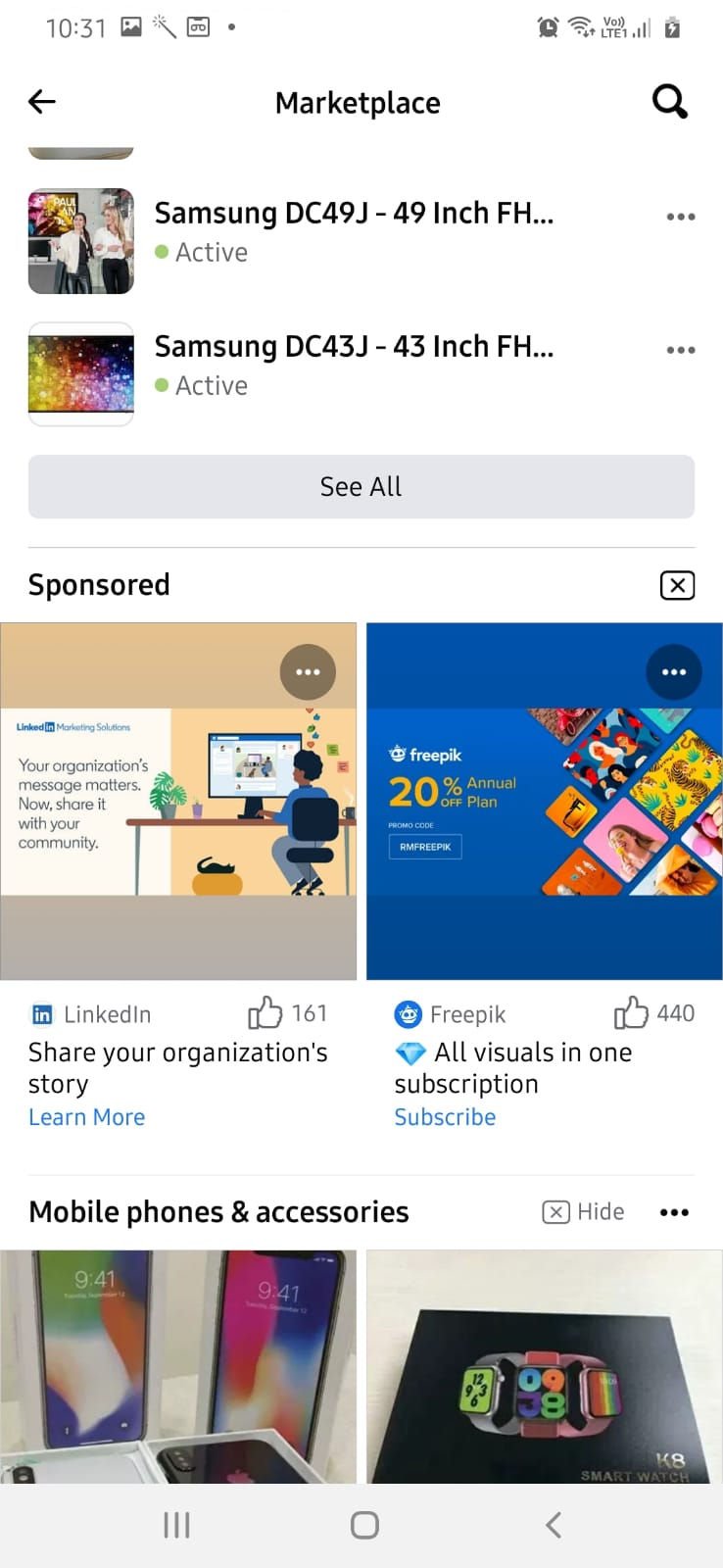Open options on the LinkedIn ad
Screen dimensions: 723x1568
308,672
